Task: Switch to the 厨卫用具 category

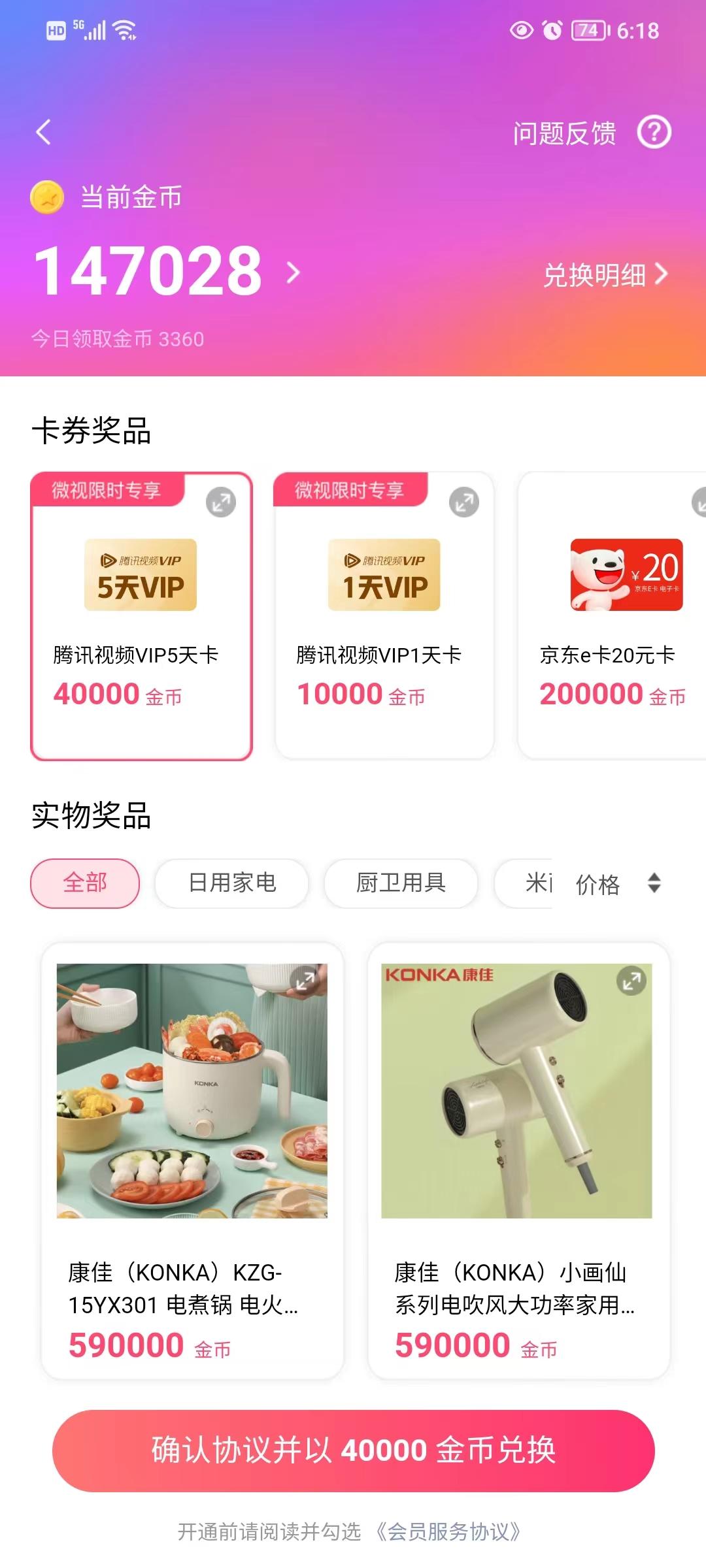Action: pos(401,883)
